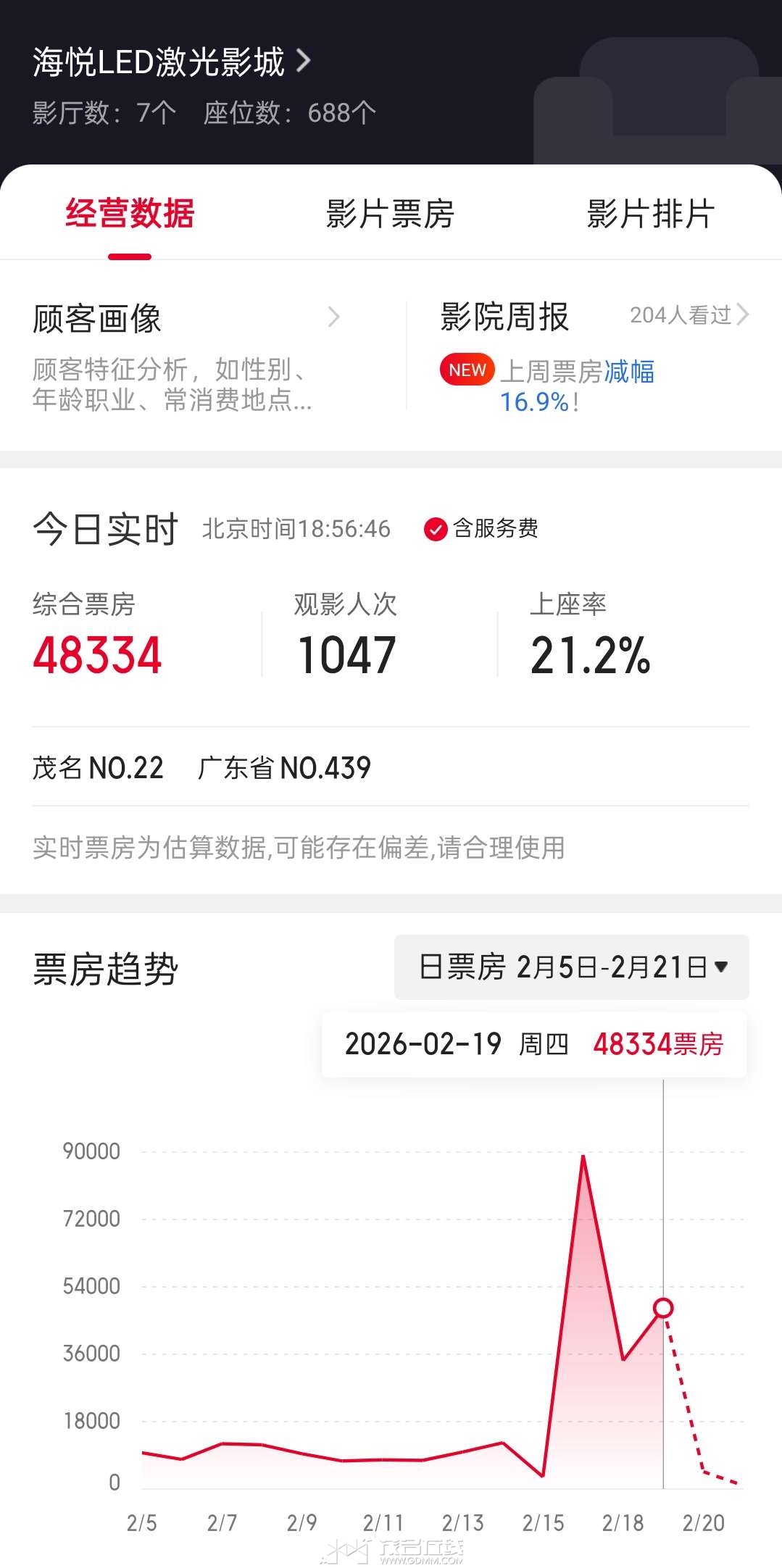Open 海悦LED激光影城 cinema details
This screenshot has height=1568, width=782.
pos(171,62)
